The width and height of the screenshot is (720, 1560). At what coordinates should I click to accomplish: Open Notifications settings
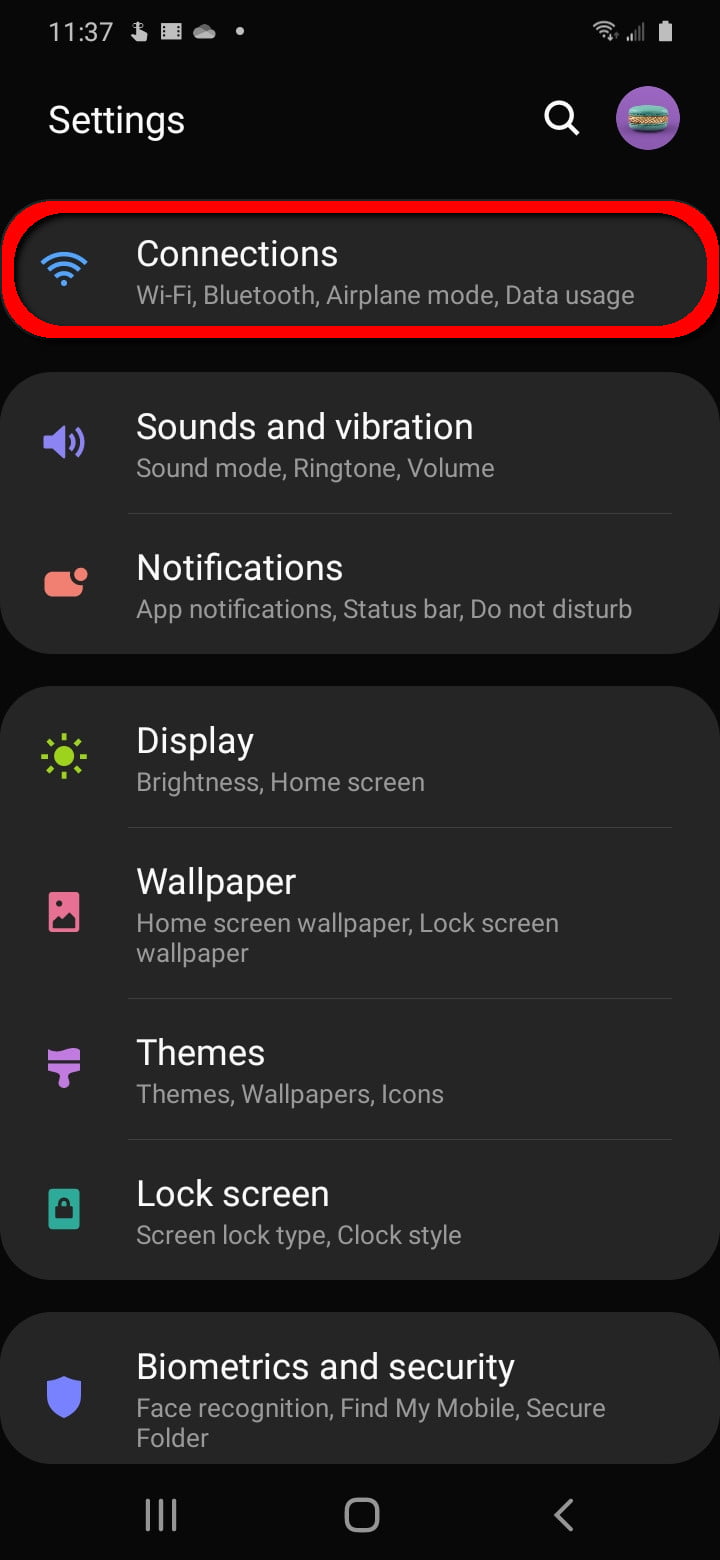click(x=360, y=585)
